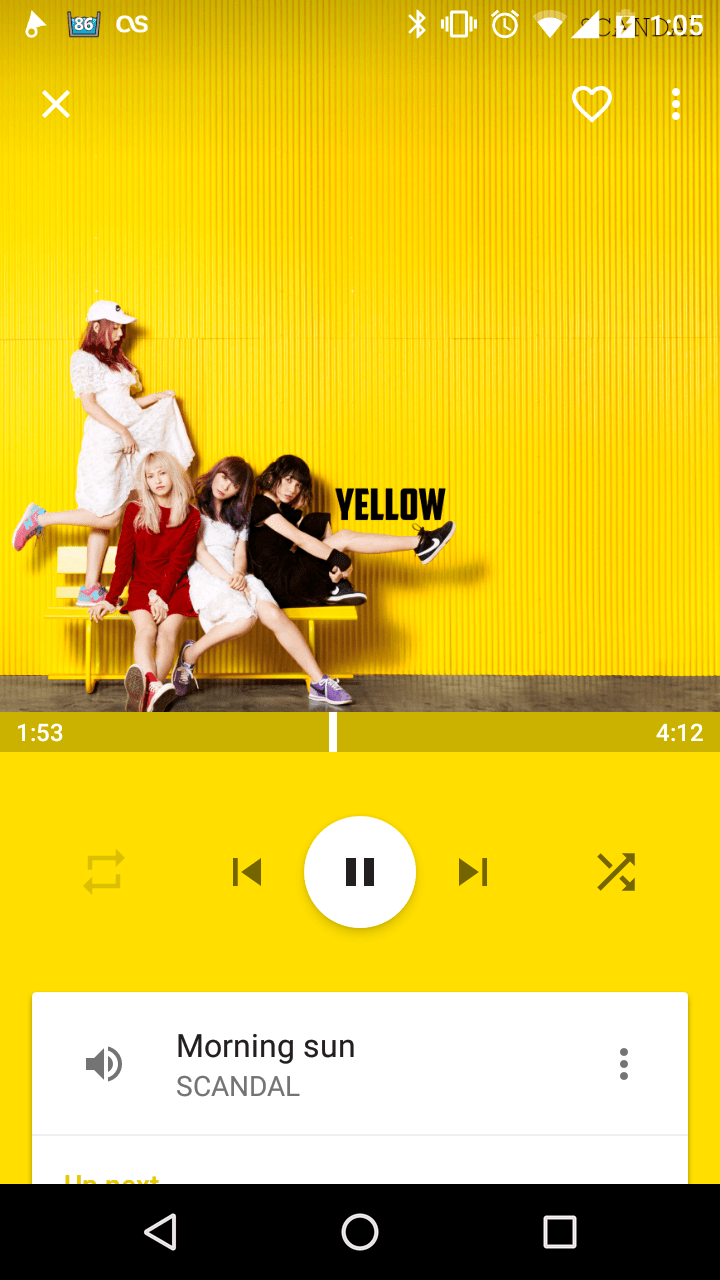720x1280 pixels.
Task: Go to the home screen
Action: point(360,1232)
